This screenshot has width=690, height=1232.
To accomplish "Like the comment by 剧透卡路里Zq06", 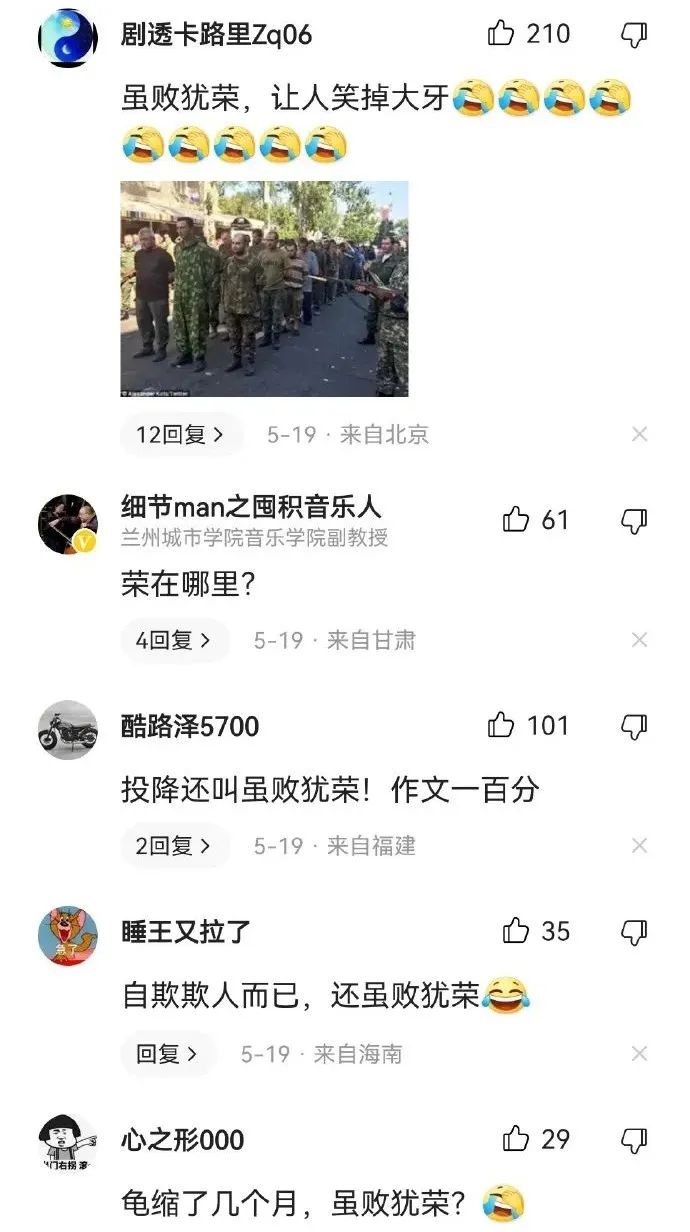I will [x=501, y=34].
